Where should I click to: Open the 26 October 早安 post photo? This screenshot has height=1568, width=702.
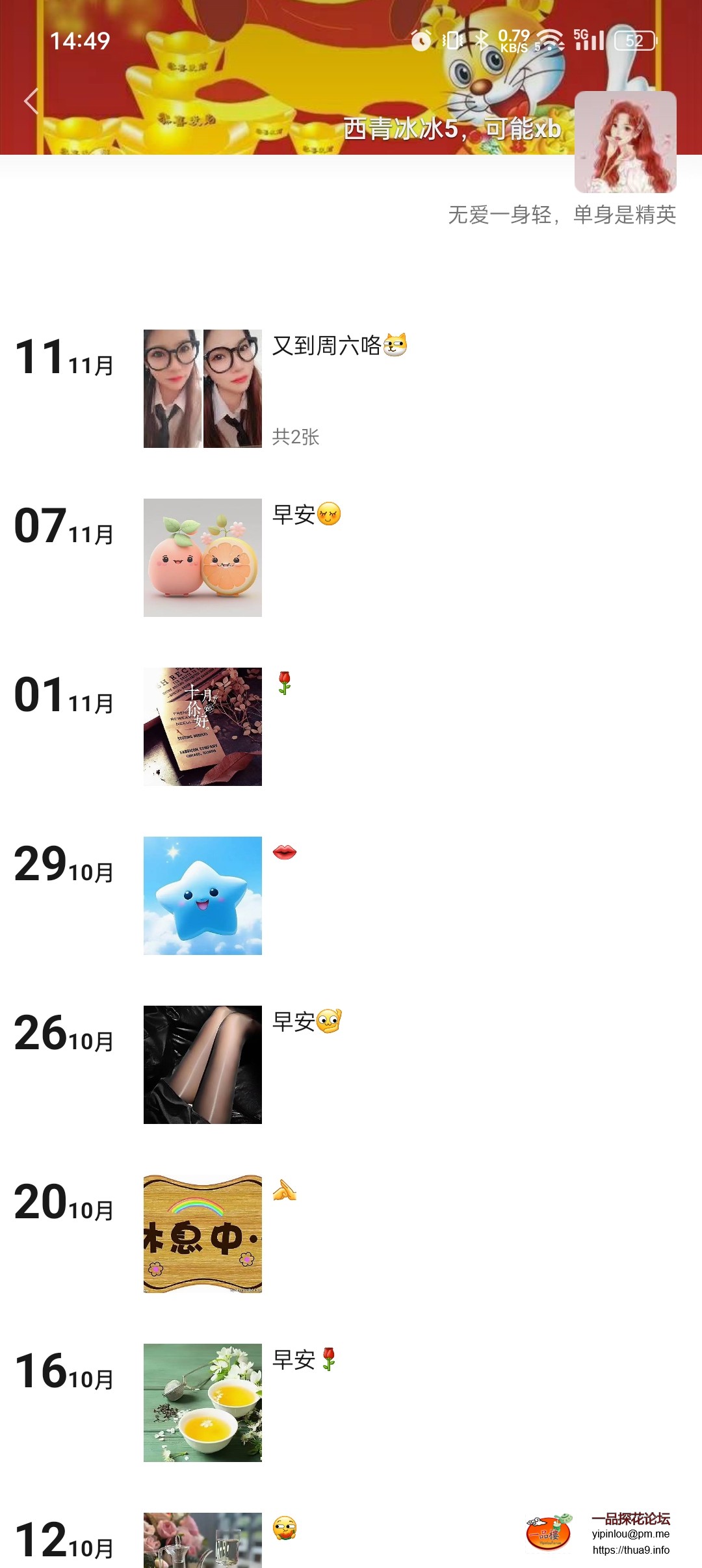pyautogui.click(x=202, y=1065)
